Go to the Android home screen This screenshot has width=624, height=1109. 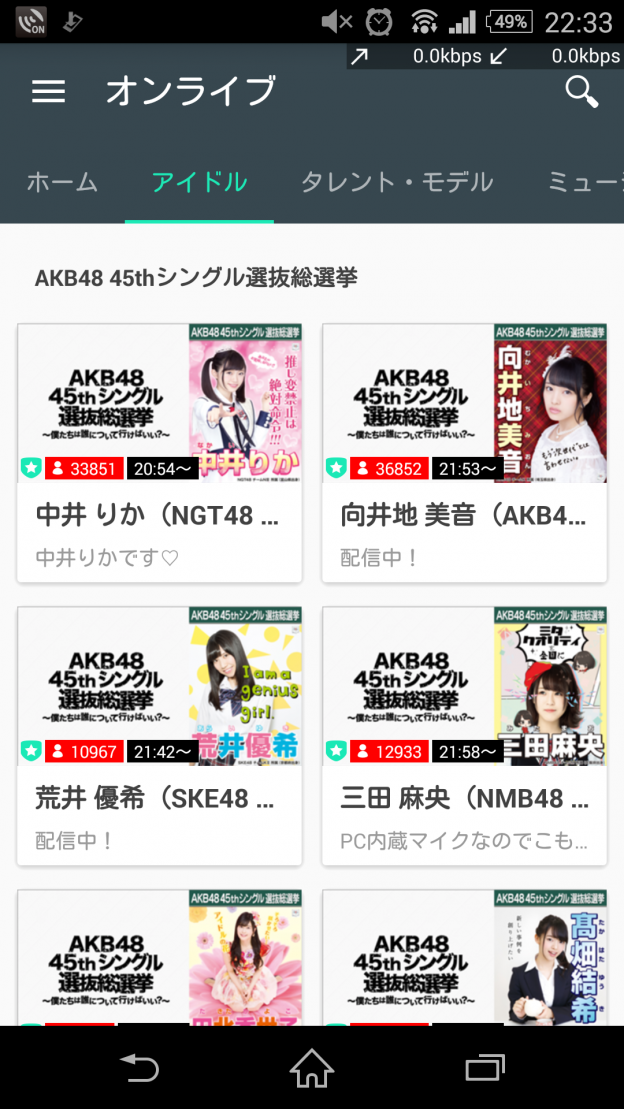coord(312,1068)
